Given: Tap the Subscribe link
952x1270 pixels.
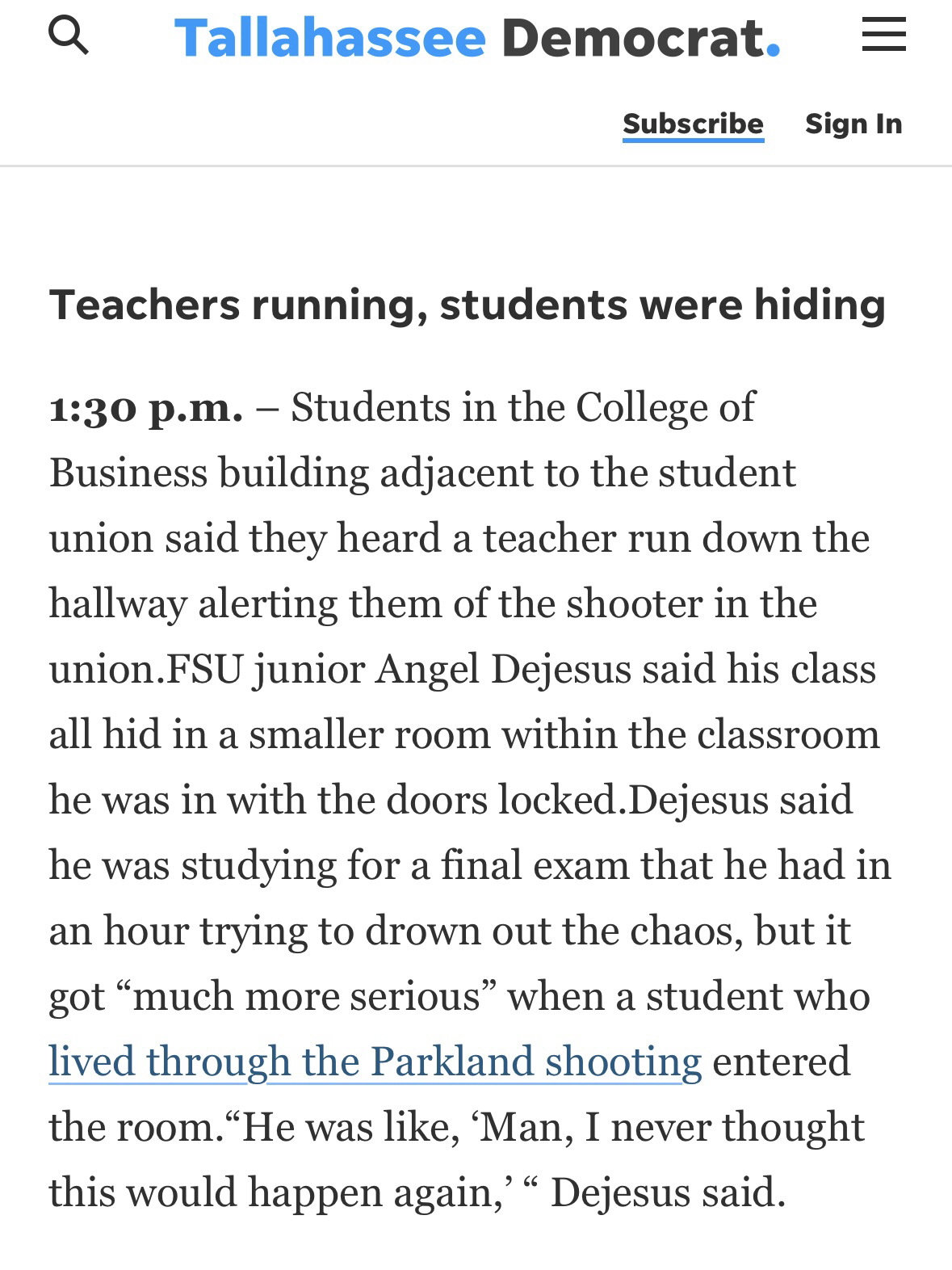Looking at the screenshot, I should pos(693,124).
